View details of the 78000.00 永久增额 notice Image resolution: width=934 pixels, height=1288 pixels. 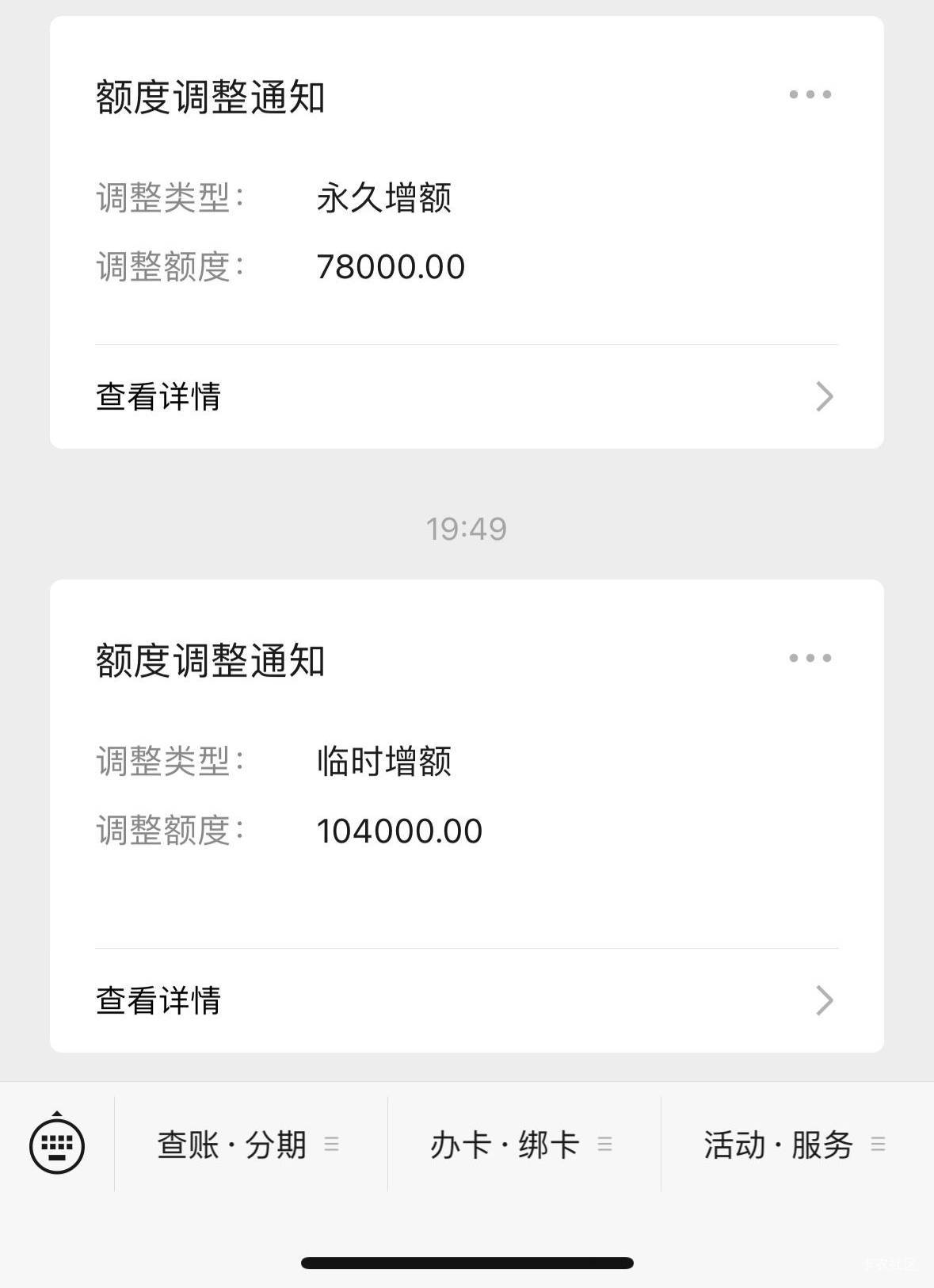[x=466, y=396]
